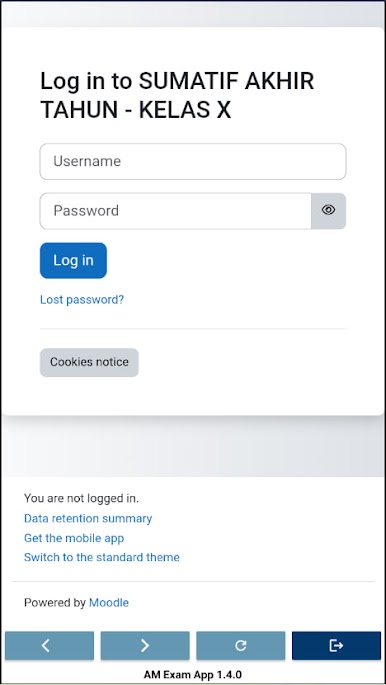Reveal the password with the eye icon
This screenshot has width=386, height=685.
pos(328,211)
